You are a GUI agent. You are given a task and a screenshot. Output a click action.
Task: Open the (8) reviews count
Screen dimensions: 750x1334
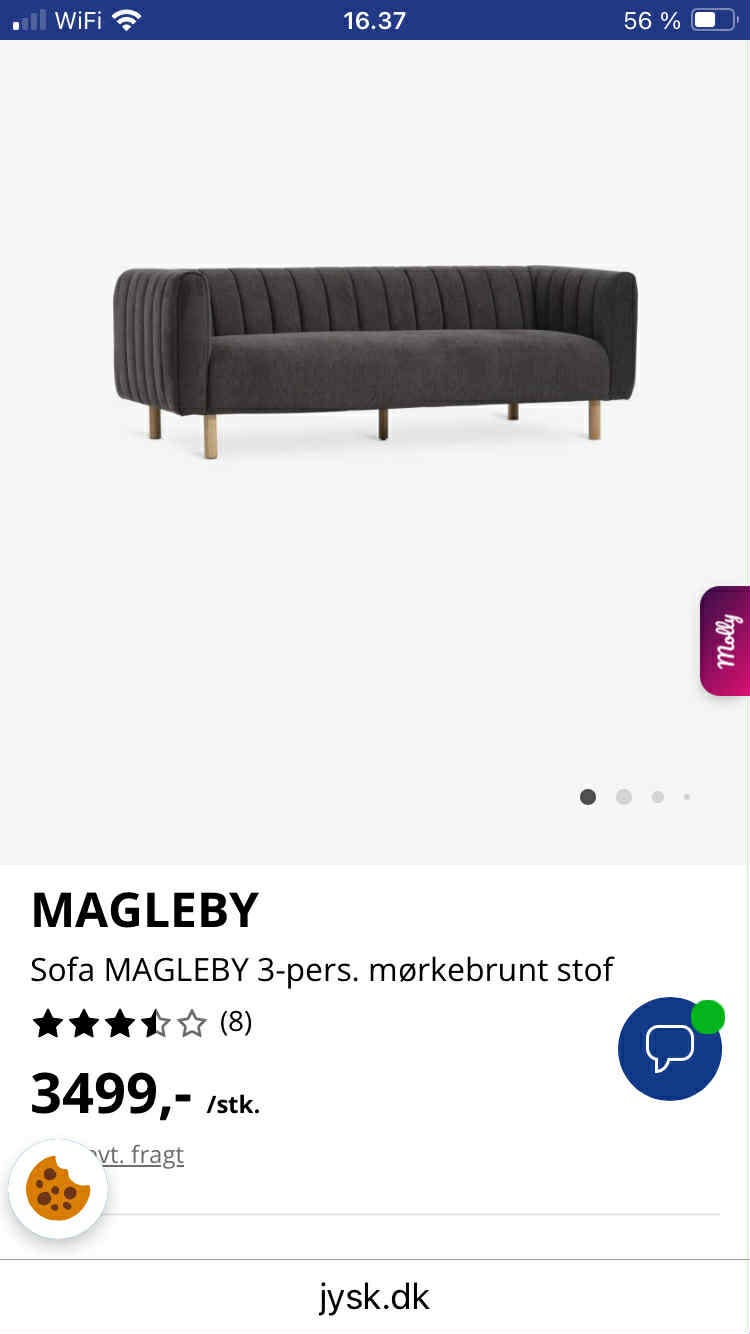236,1022
